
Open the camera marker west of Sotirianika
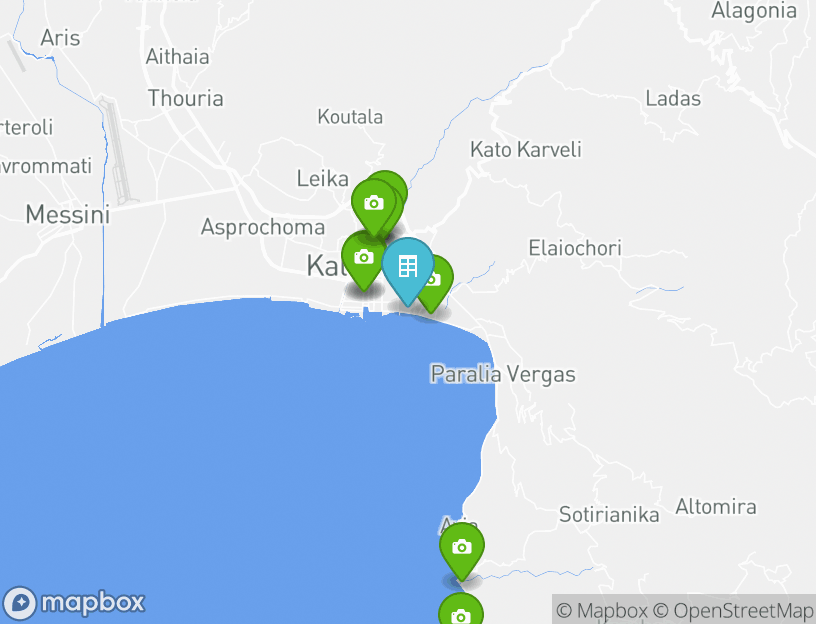click(x=461, y=548)
